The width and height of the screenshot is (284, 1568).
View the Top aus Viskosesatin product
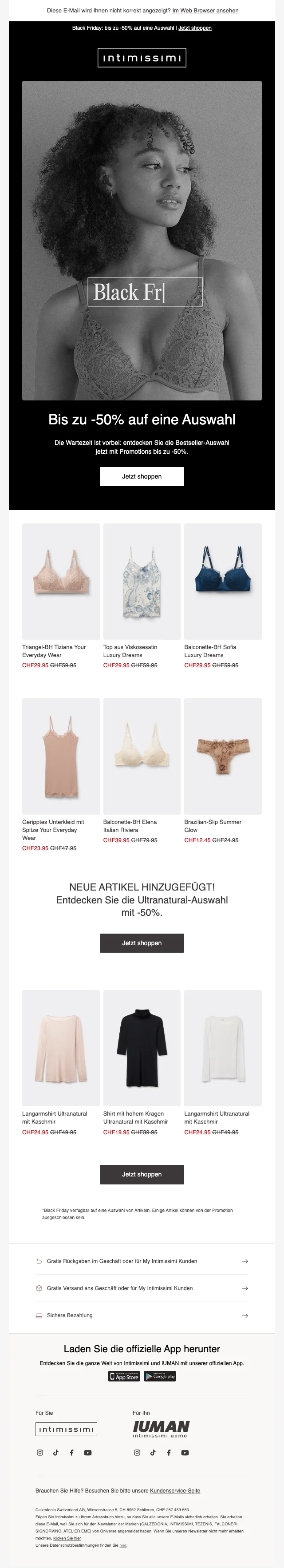click(142, 581)
